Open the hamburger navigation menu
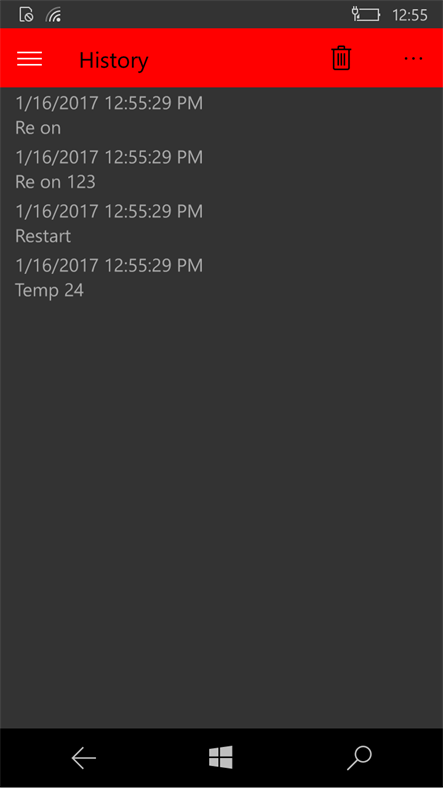 pos(30,59)
